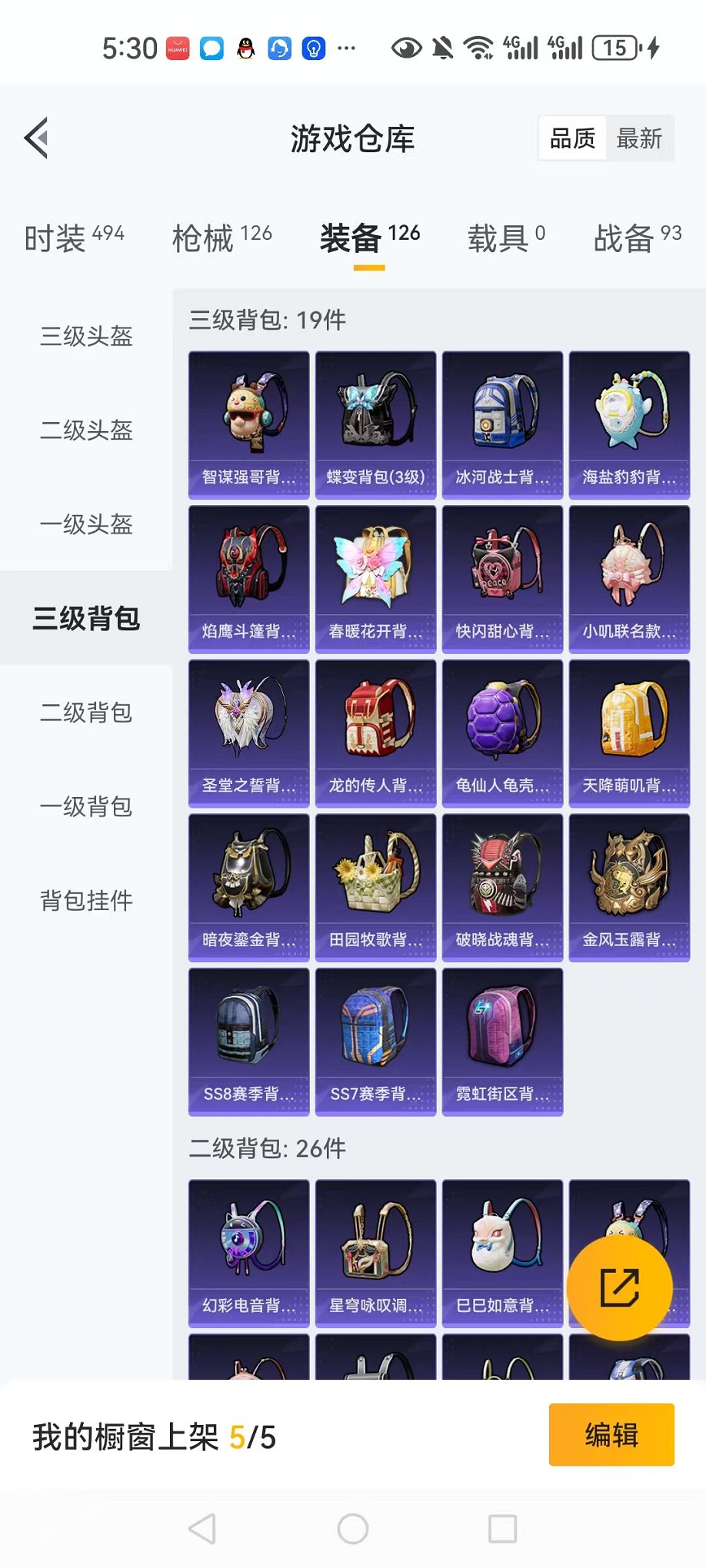
Task: Tap the 编辑 button
Action: 611,1434
